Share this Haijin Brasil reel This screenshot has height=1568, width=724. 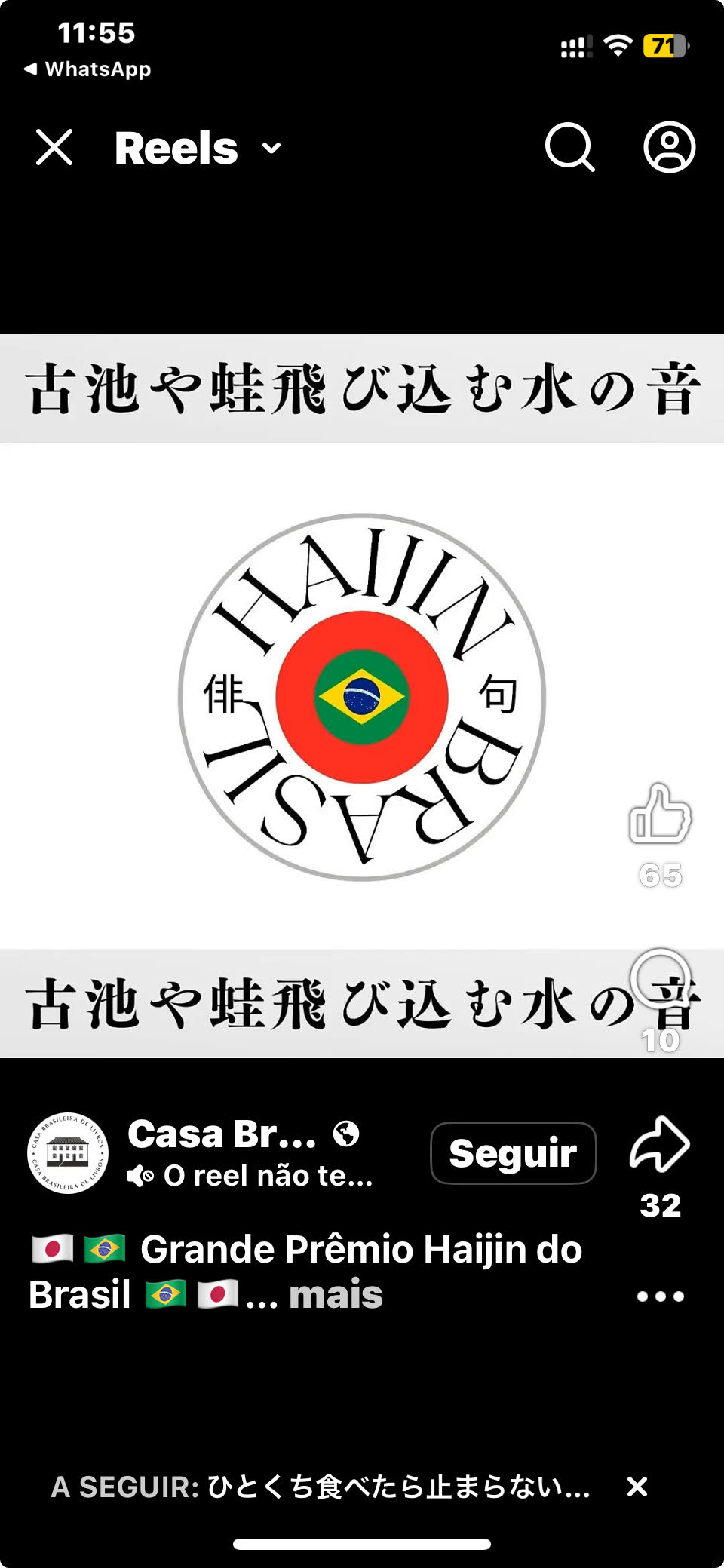(660, 1145)
